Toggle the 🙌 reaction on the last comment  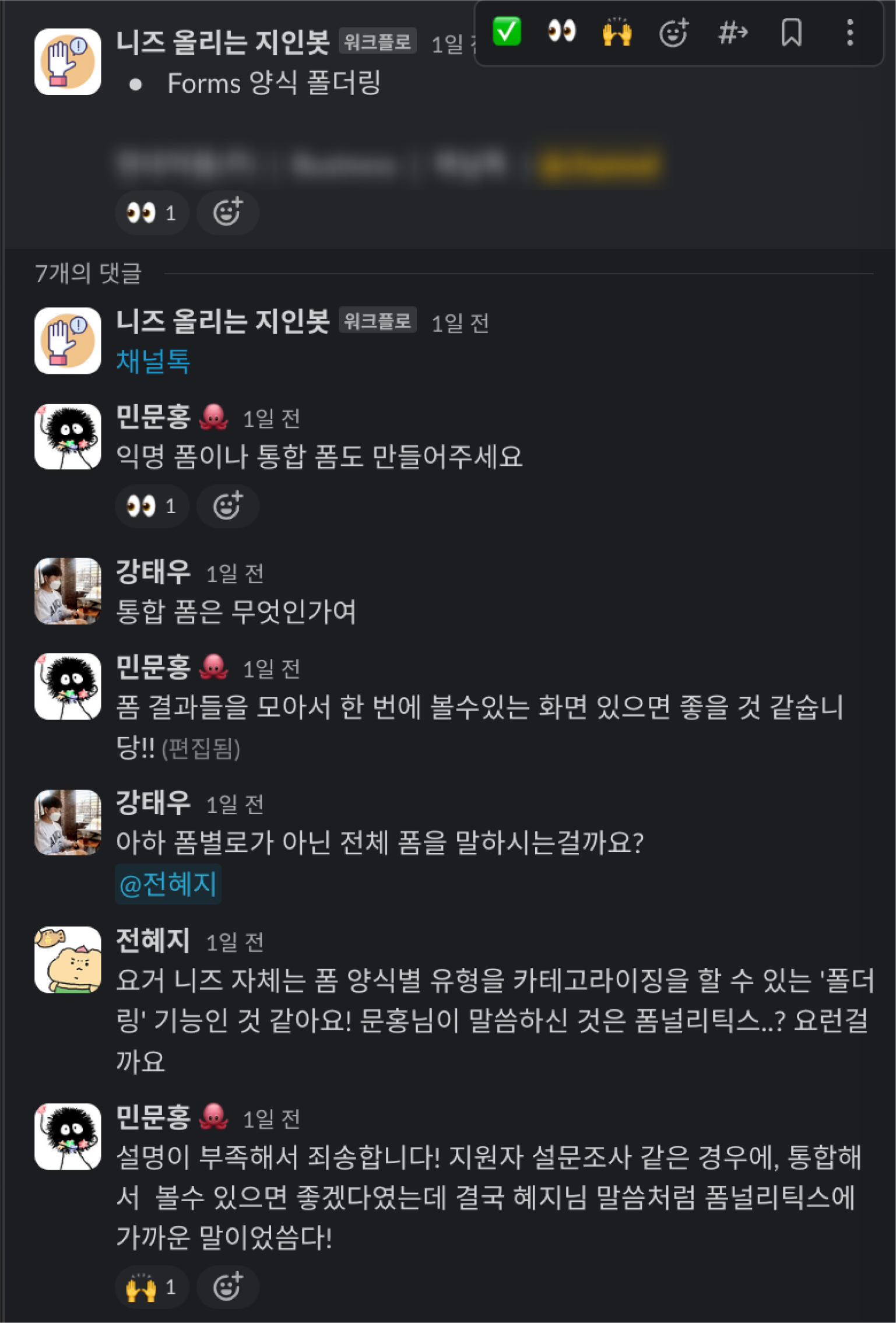coord(152,1287)
